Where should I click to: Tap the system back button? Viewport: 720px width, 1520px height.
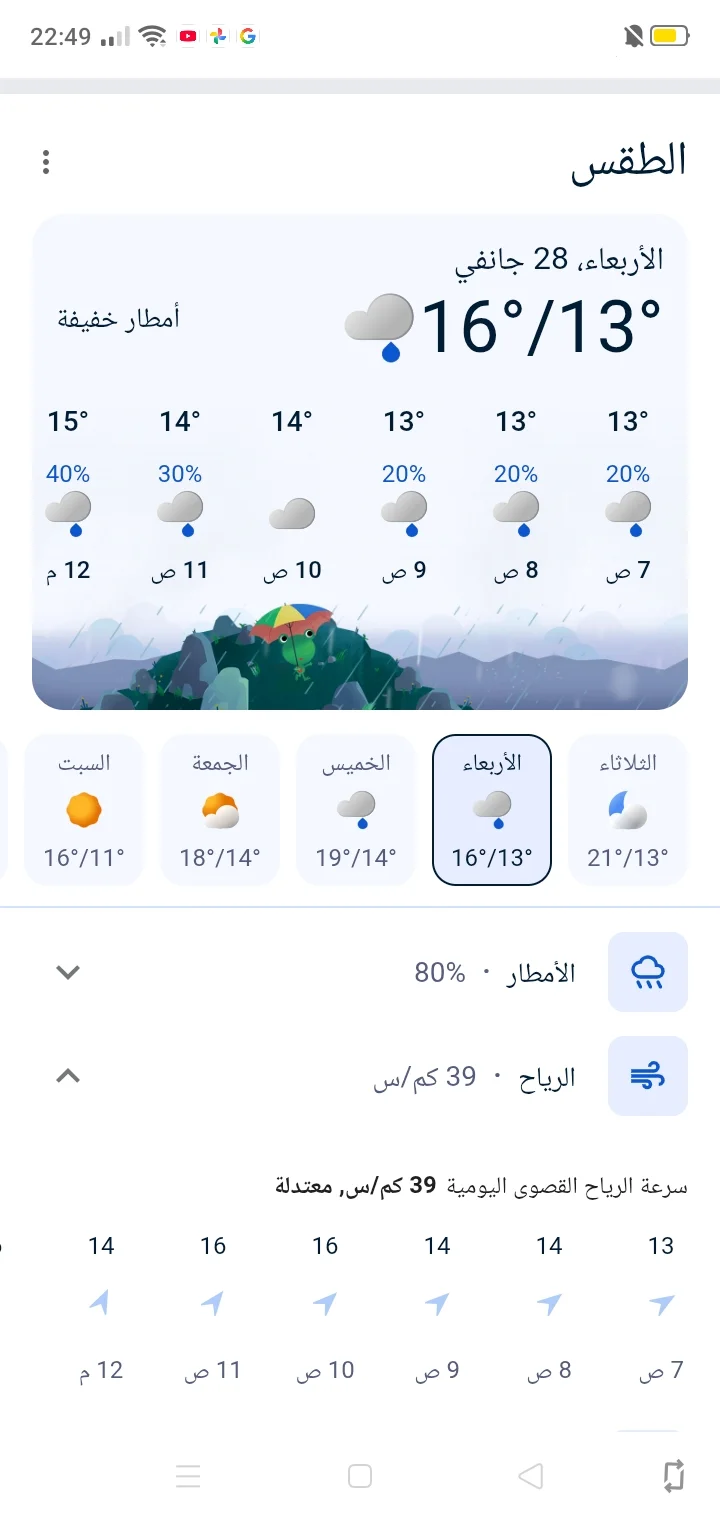pos(531,1475)
